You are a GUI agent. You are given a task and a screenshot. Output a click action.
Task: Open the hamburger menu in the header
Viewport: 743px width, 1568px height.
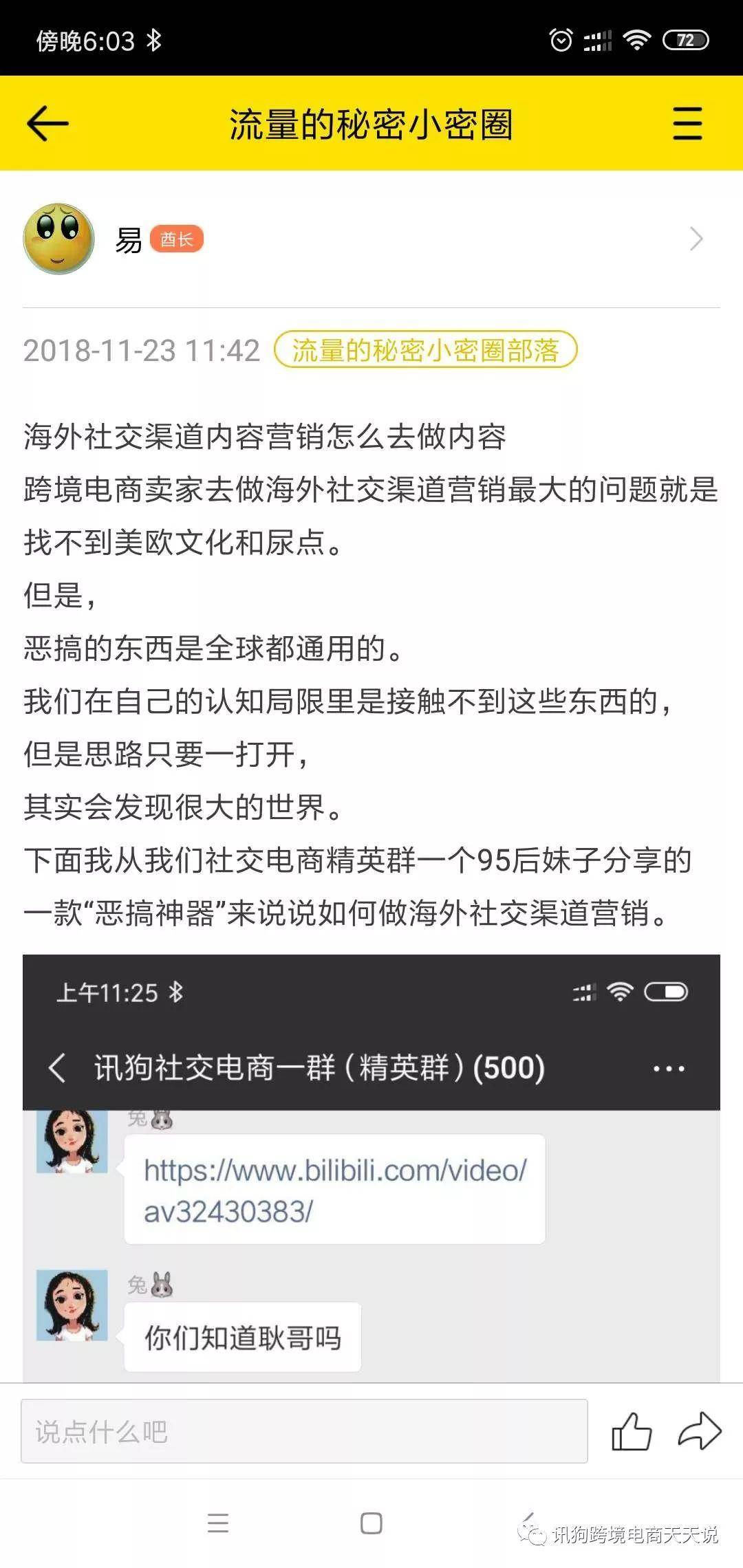(687, 124)
